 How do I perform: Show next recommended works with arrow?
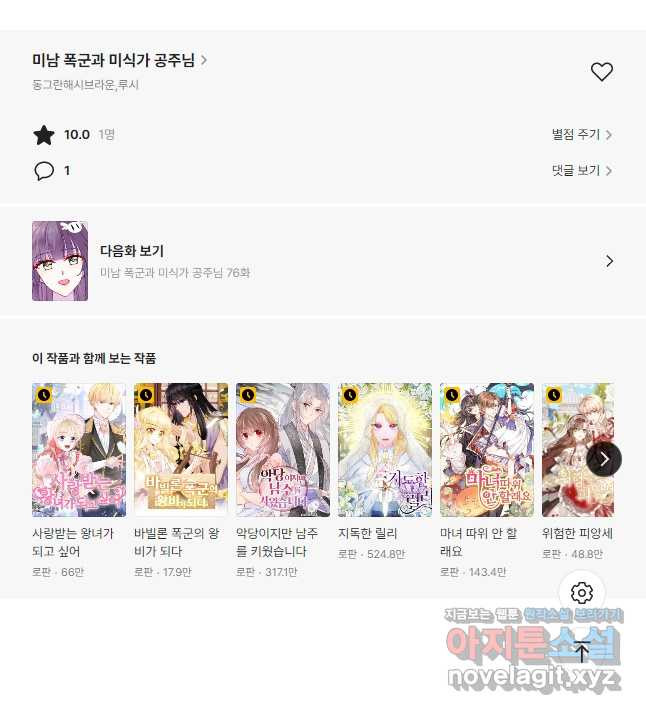tap(604, 459)
